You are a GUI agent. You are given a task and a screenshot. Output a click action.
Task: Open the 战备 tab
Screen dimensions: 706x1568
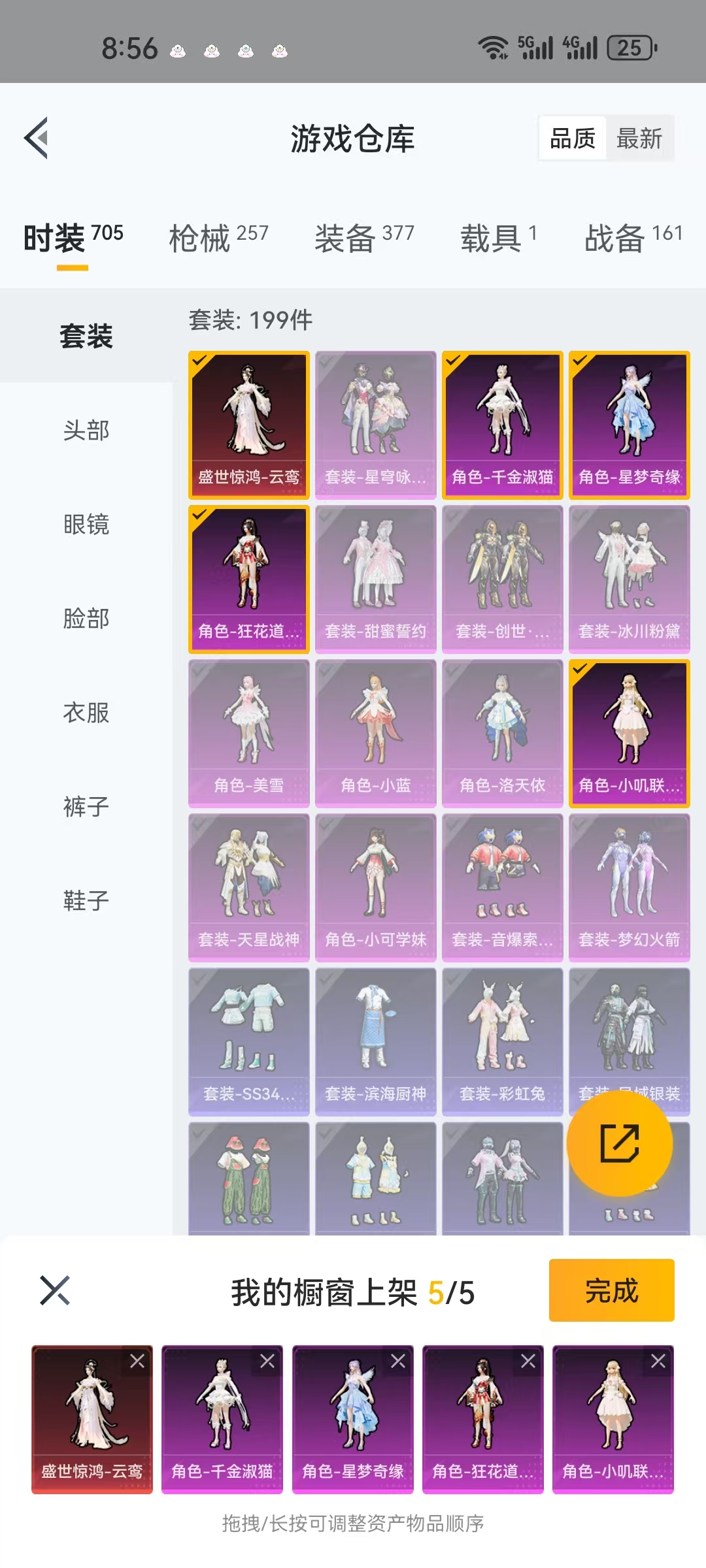[x=633, y=238]
